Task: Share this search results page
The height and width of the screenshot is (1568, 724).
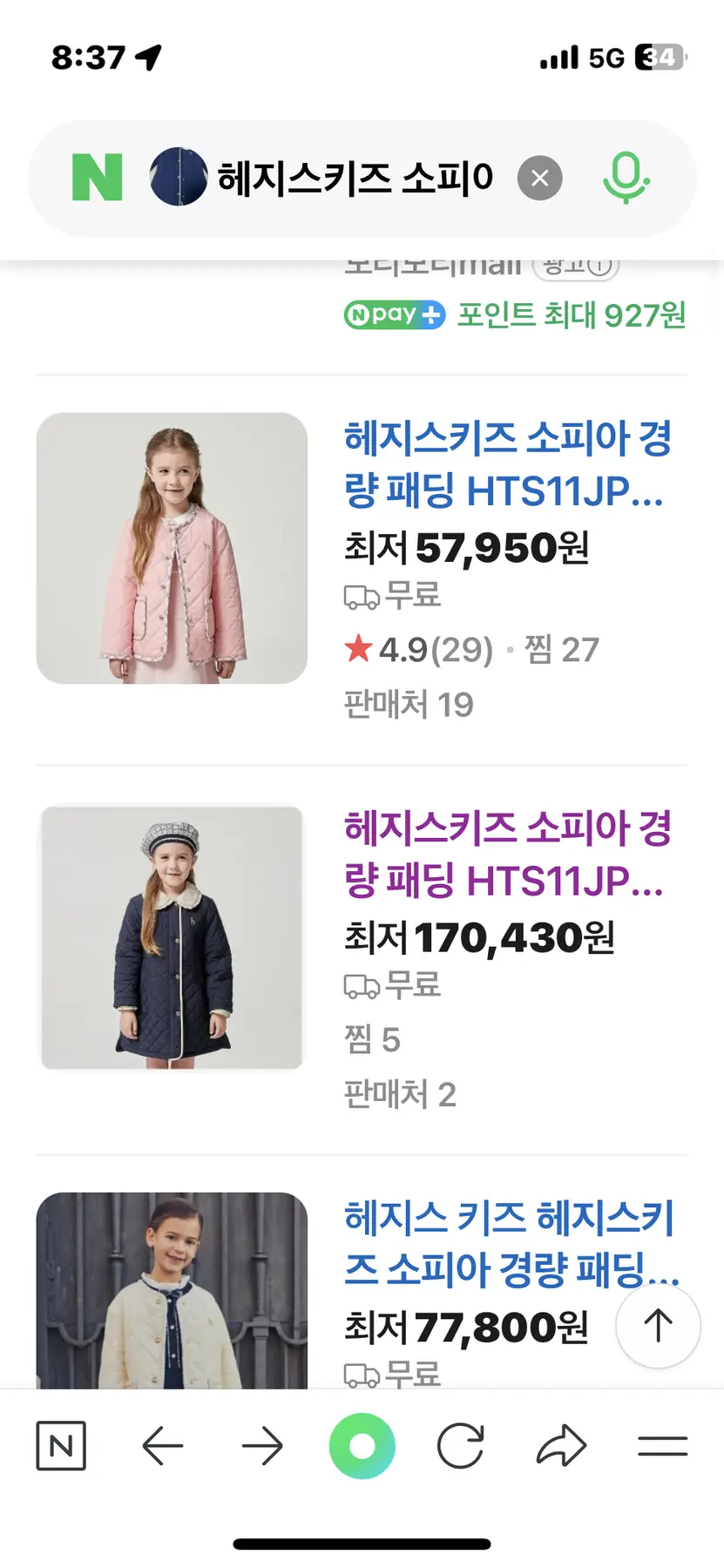Action: [x=561, y=1446]
